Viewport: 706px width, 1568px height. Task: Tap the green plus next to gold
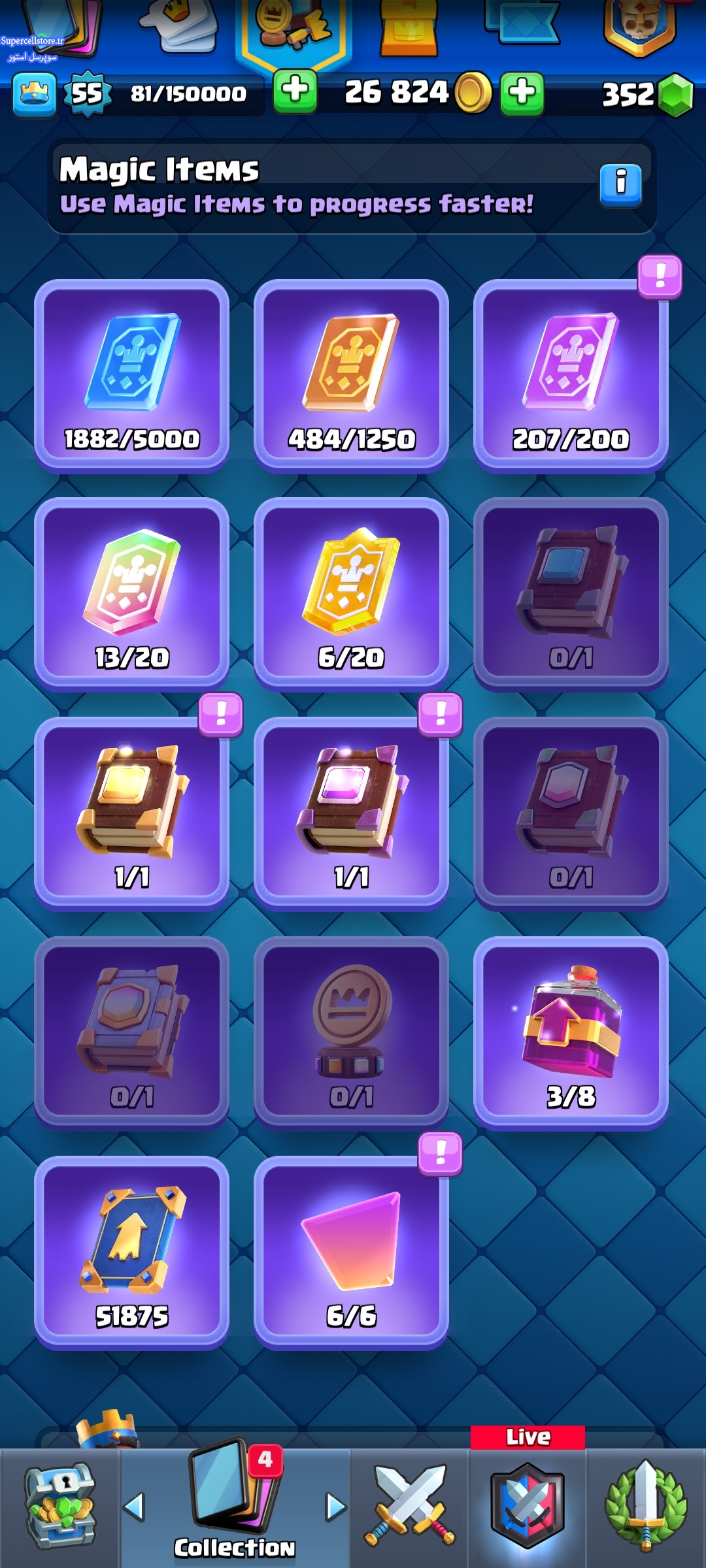[x=522, y=93]
